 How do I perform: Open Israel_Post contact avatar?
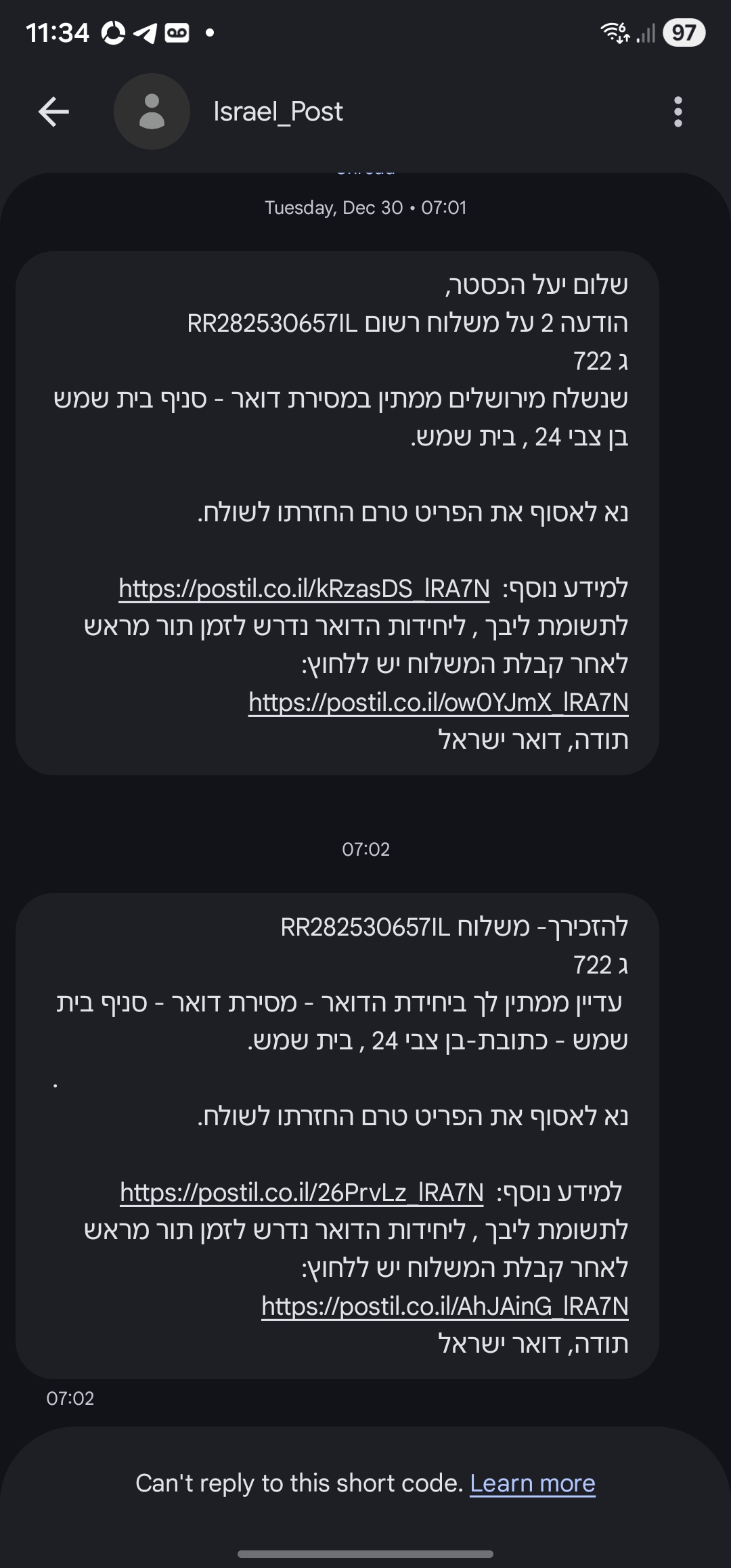point(152,112)
